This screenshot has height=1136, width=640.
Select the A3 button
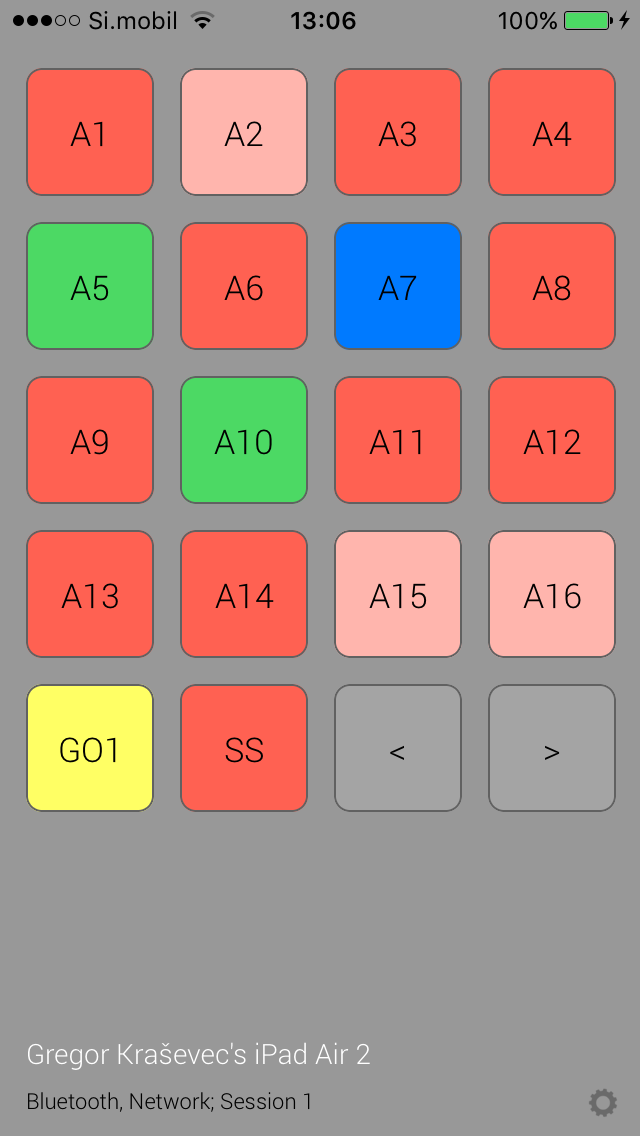(398, 132)
